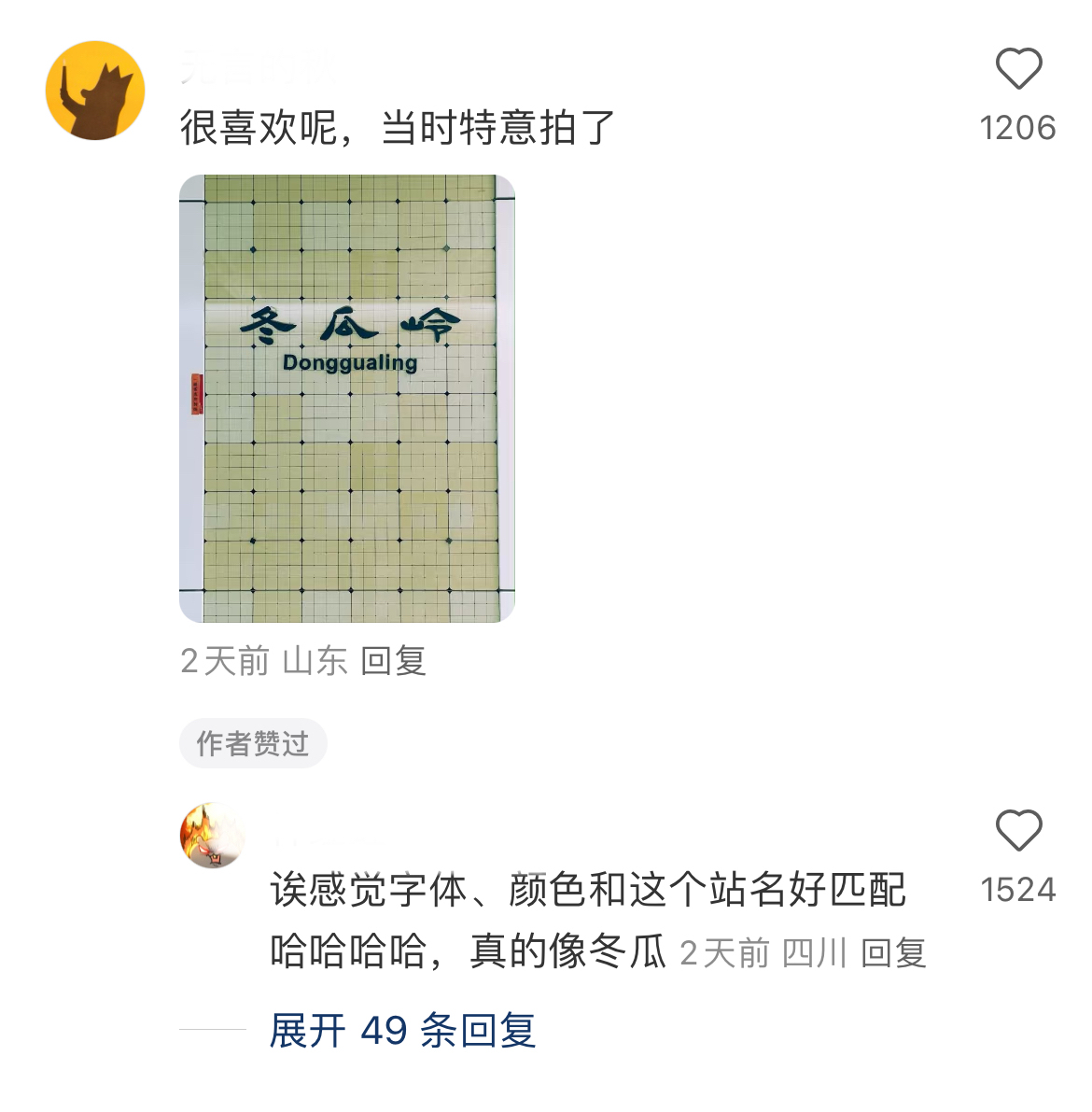Expand 展开 49 条回复
The image size is (1092, 1112).
coord(402,1031)
